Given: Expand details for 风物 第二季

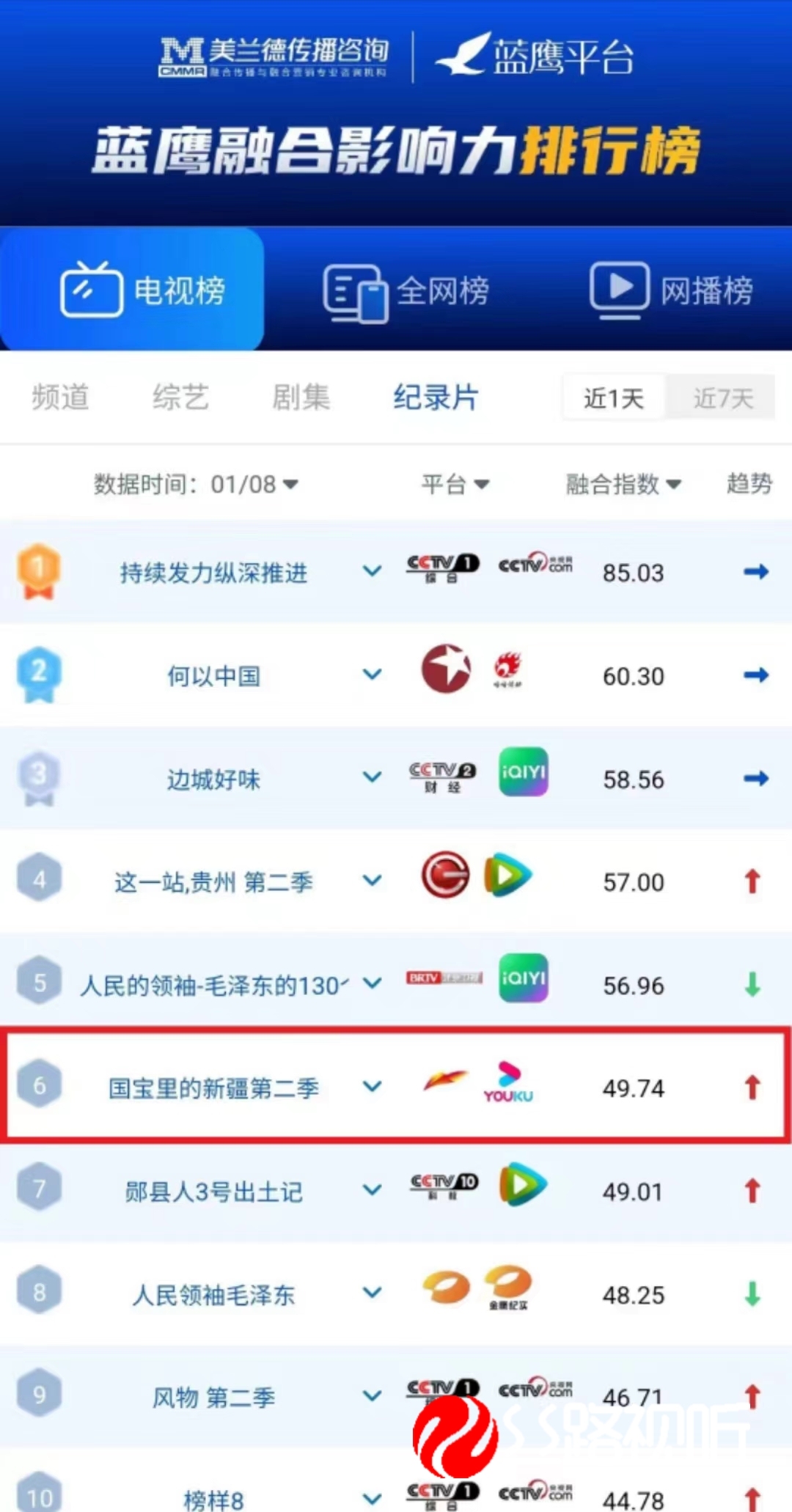Looking at the screenshot, I should 373,1396.
